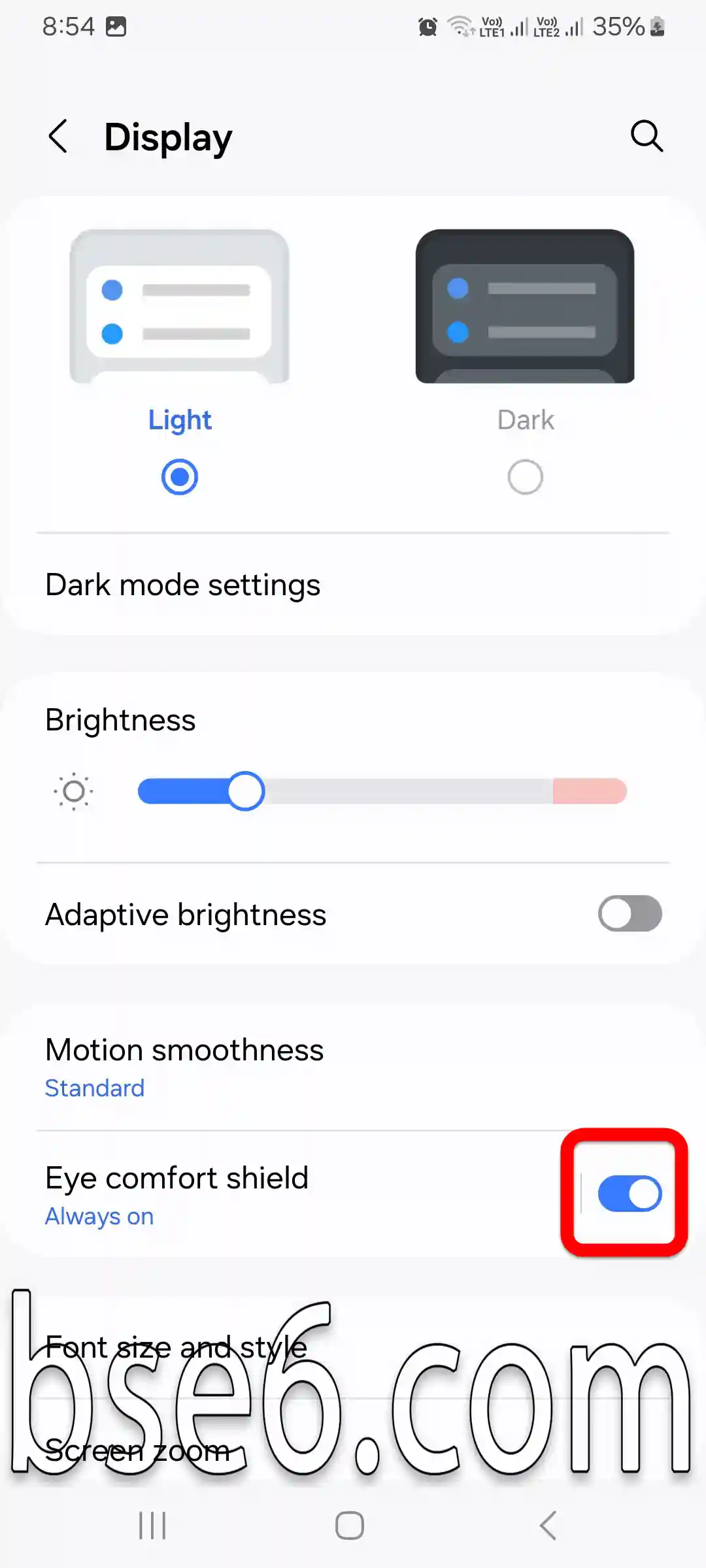Open recent apps from navigation bar
This screenshot has width=706, height=1568.
[x=152, y=1526]
